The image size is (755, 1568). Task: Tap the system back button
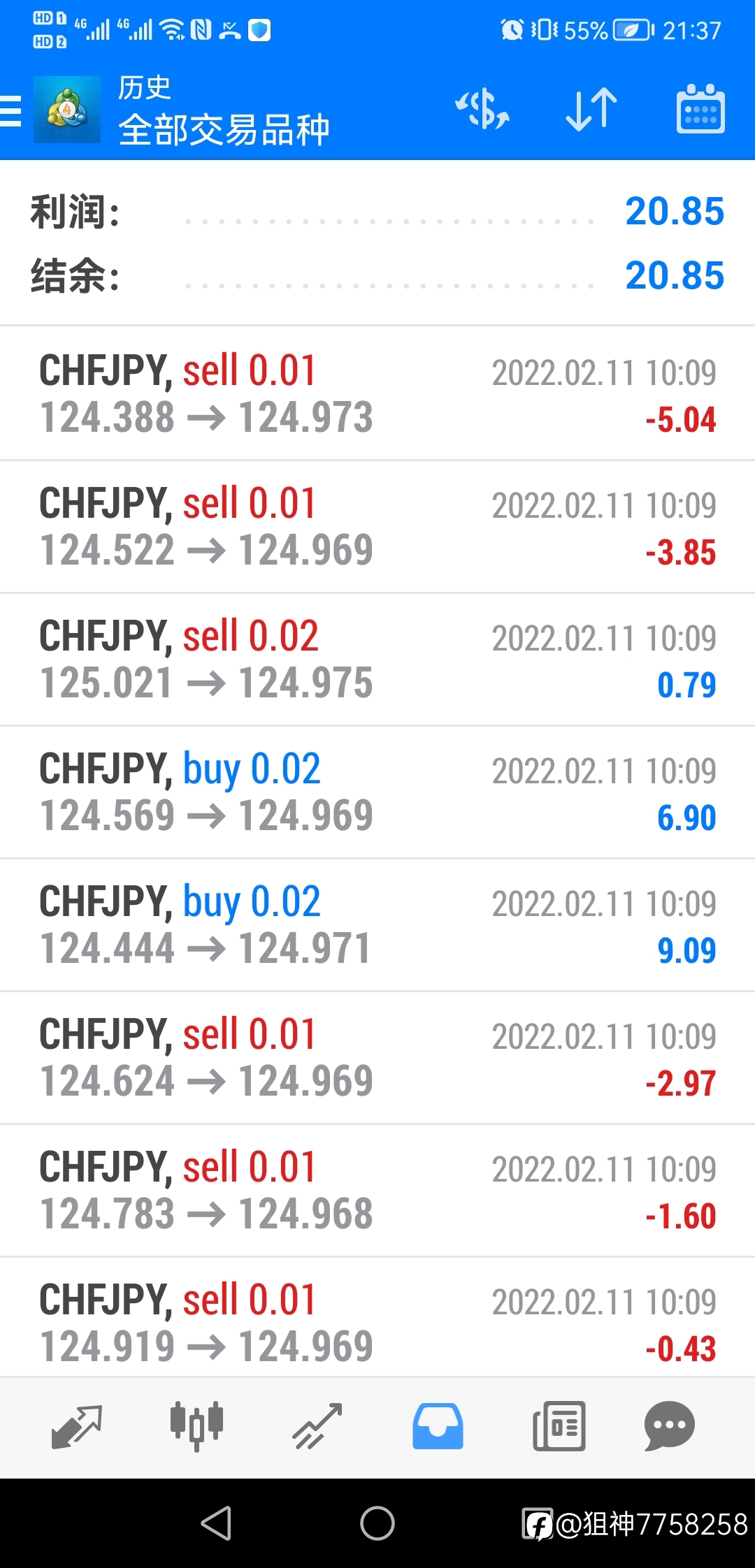point(217,1523)
